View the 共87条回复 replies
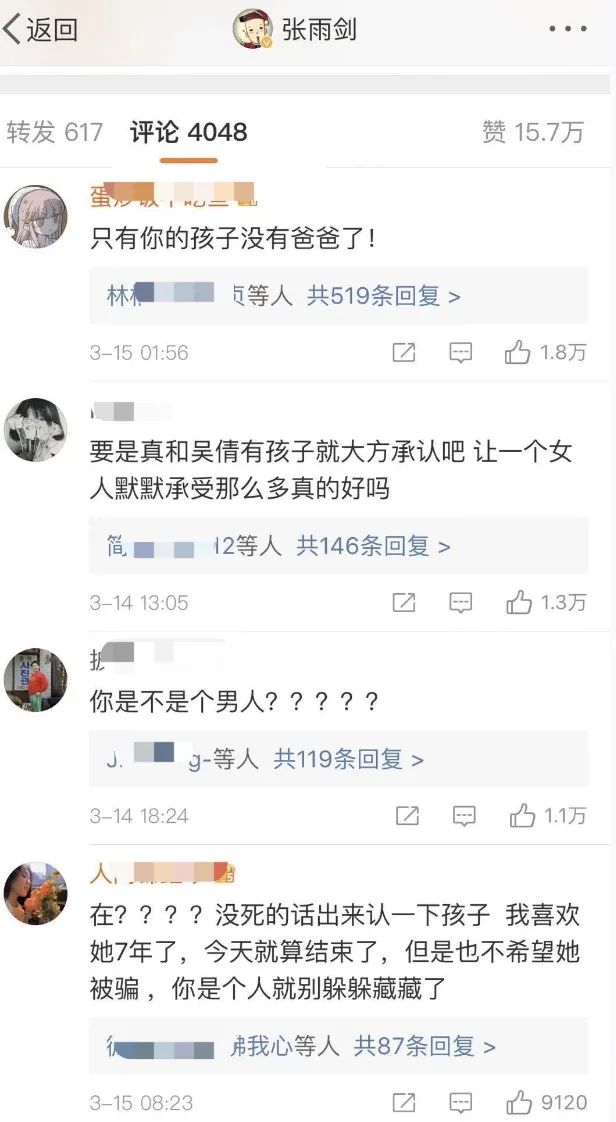 [425, 1046]
